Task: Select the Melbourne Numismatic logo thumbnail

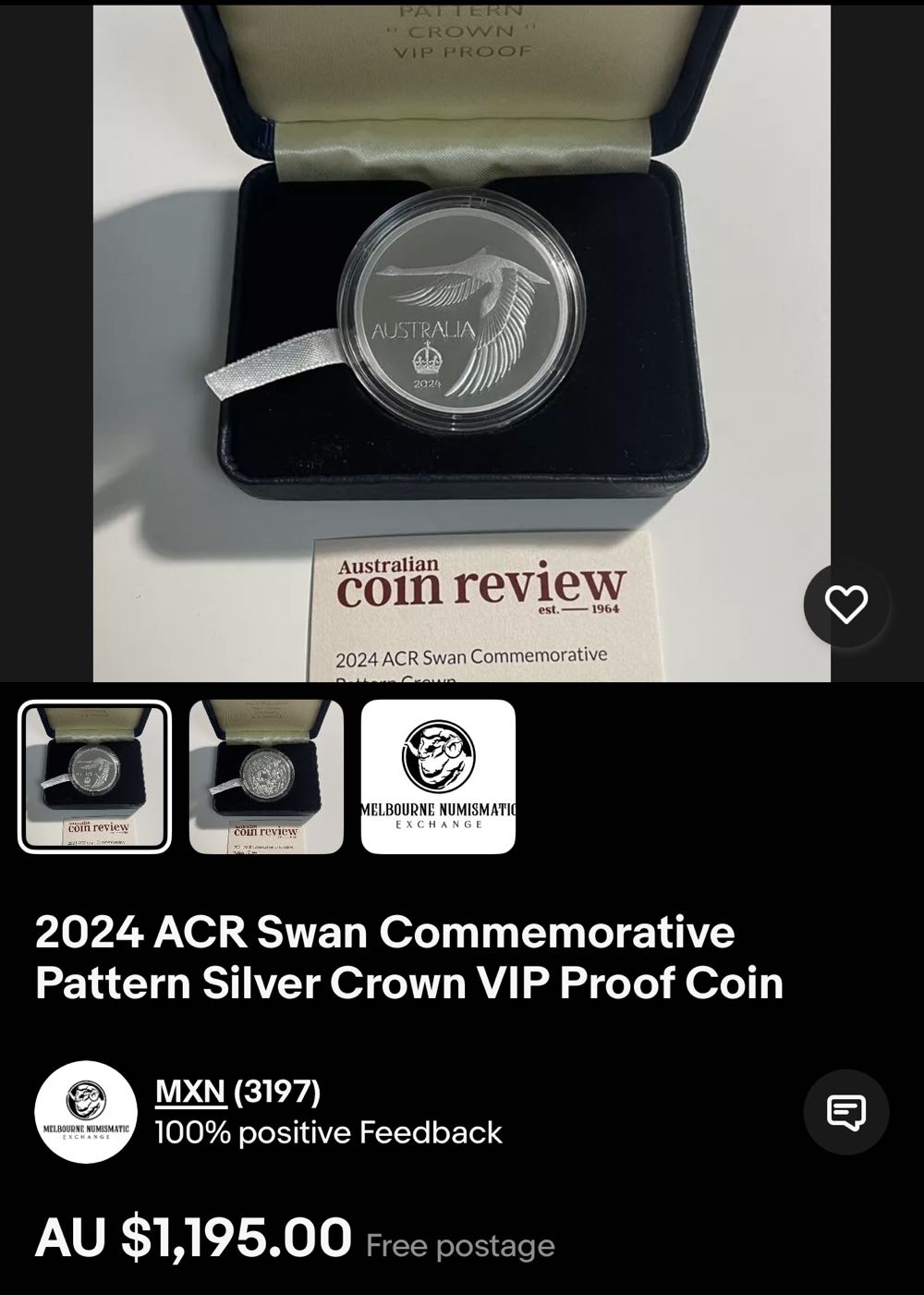Action: click(439, 776)
